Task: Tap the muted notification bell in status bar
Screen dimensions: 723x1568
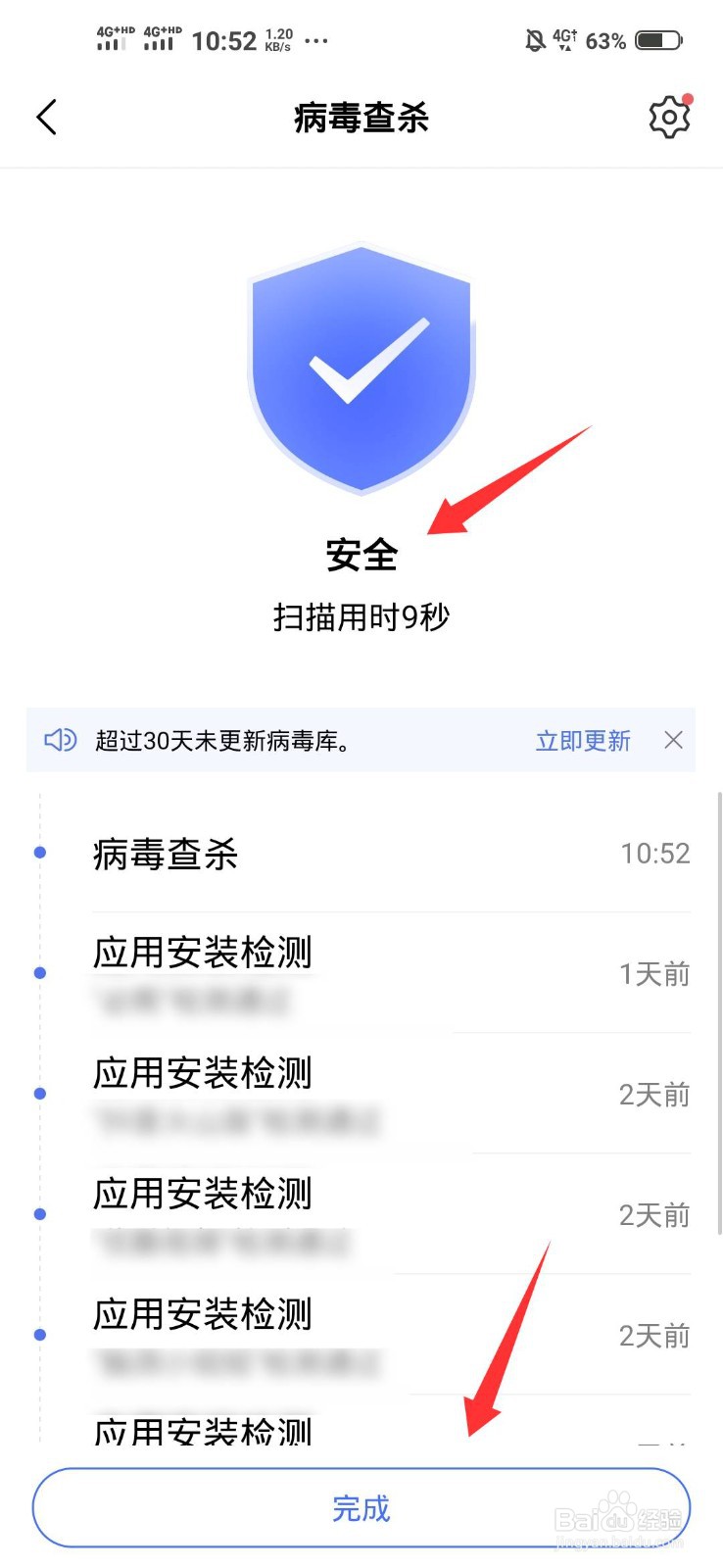Action: tap(533, 39)
